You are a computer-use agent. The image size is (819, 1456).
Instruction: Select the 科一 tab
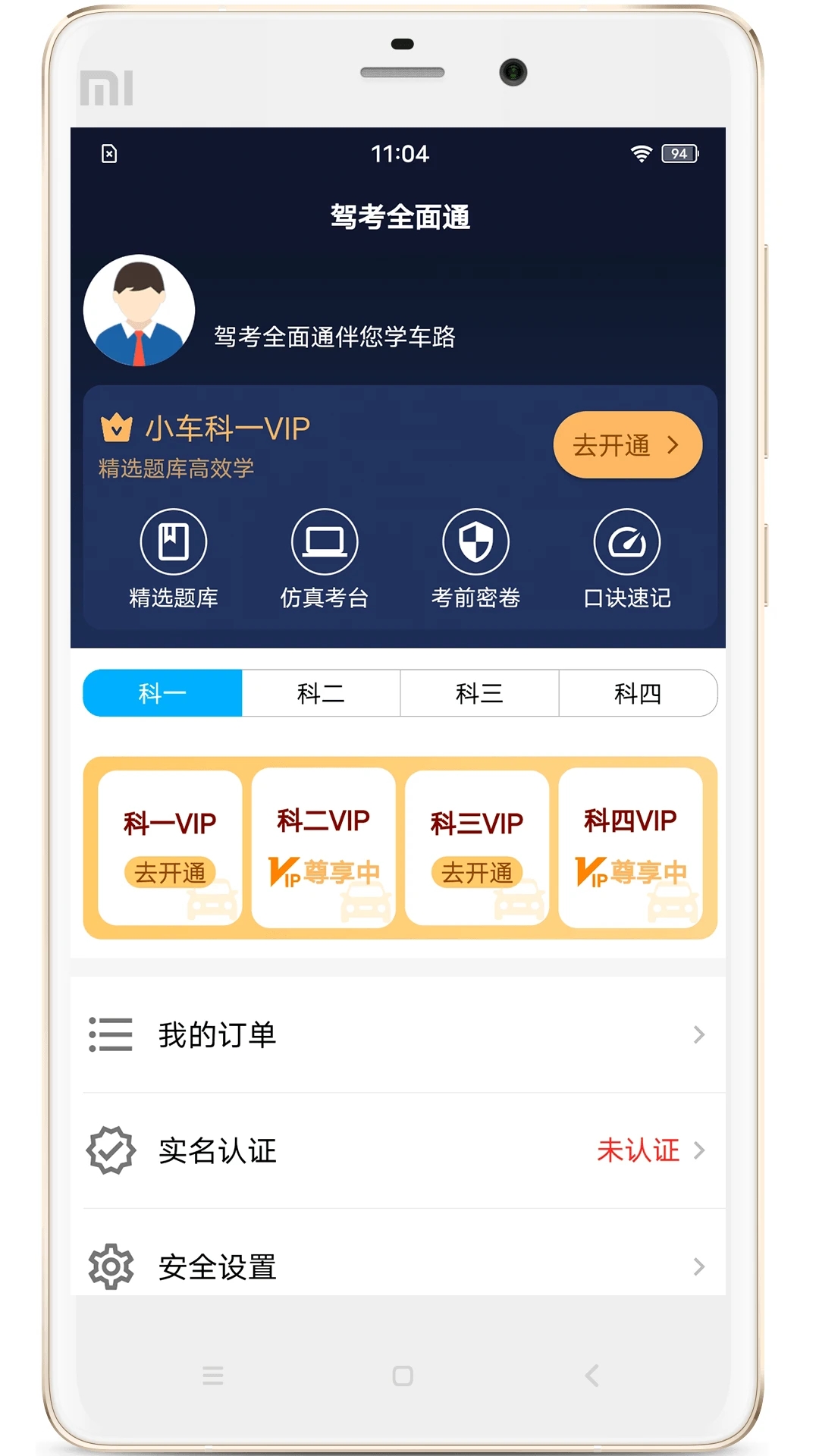(x=162, y=693)
